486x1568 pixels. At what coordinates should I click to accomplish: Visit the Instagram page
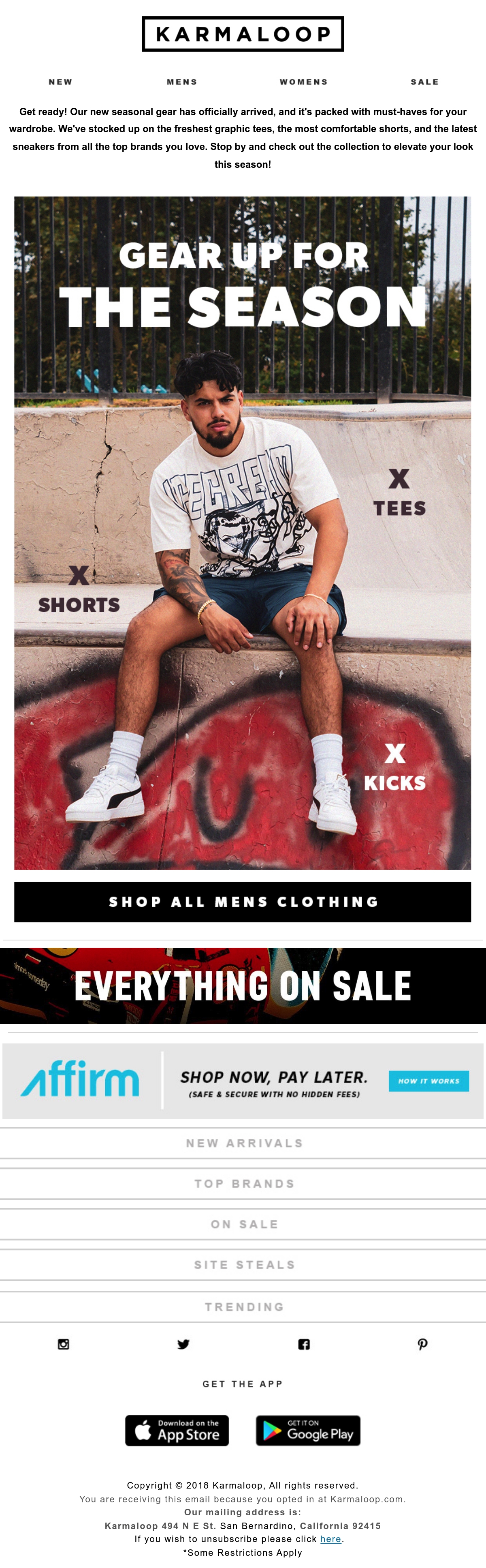pyautogui.click(x=63, y=1344)
